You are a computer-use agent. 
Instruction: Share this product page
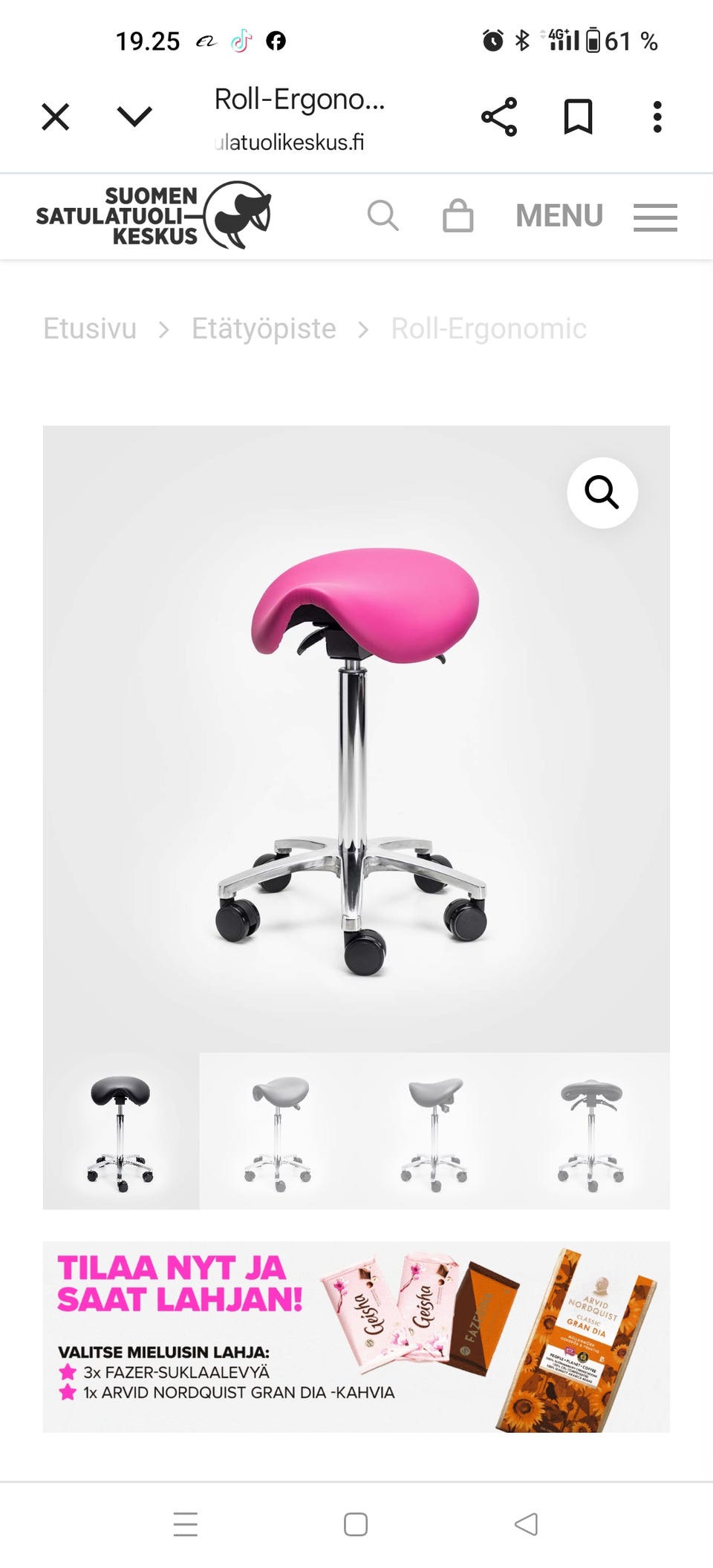[x=499, y=117]
